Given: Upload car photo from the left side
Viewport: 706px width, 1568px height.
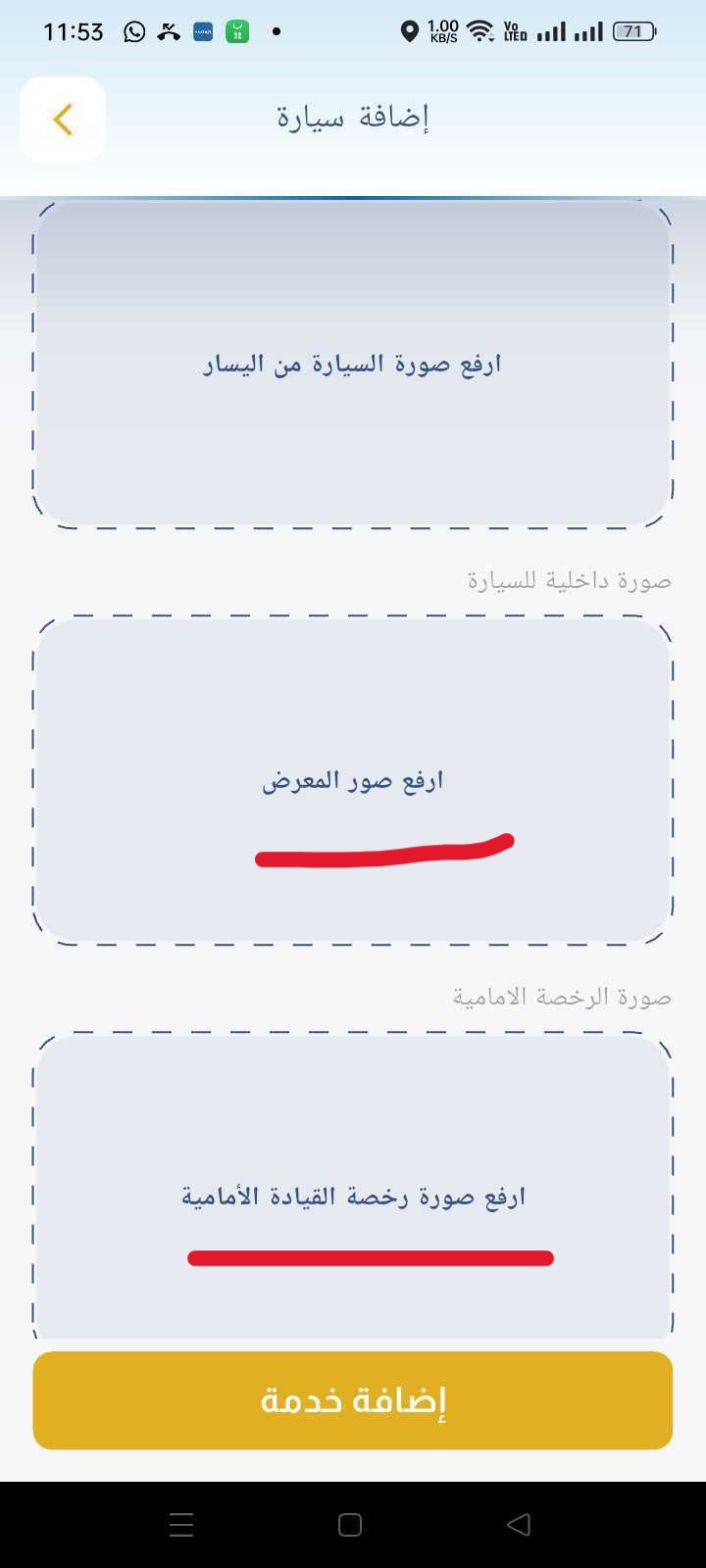Looking at the screenshot, I should (x=353, y=364).
